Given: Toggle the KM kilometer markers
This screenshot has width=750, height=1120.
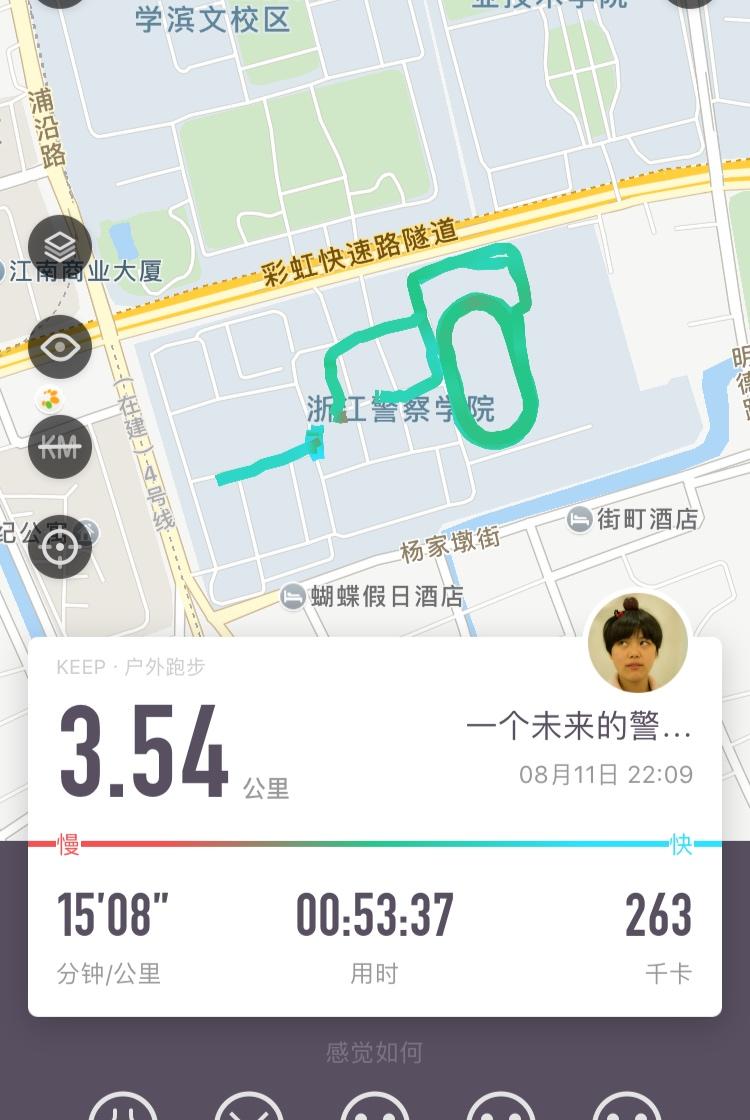Looking at the screenshot, I should coord(60,447).
